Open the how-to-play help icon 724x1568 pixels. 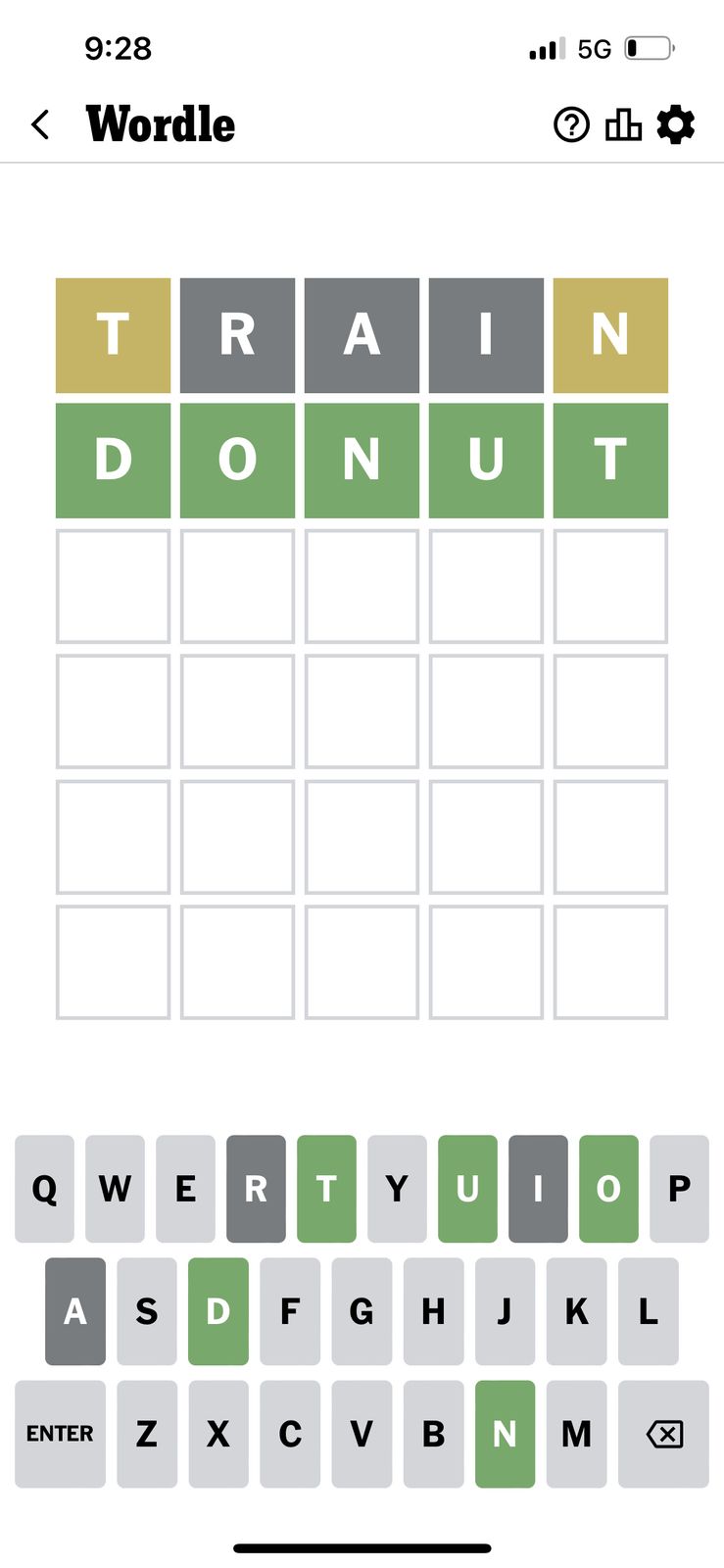[571, 124]
